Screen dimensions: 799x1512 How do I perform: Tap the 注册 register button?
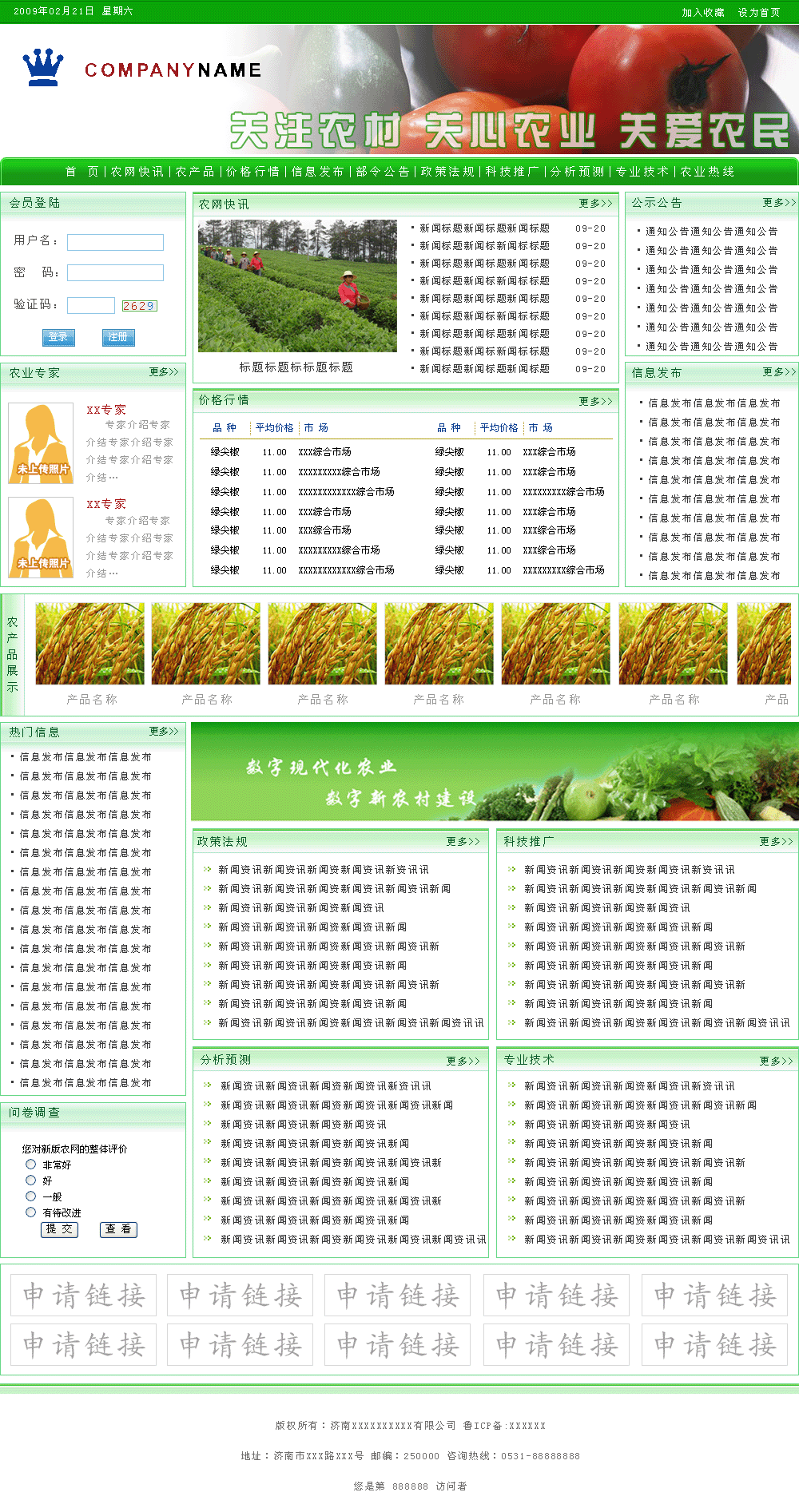[118, 337]
